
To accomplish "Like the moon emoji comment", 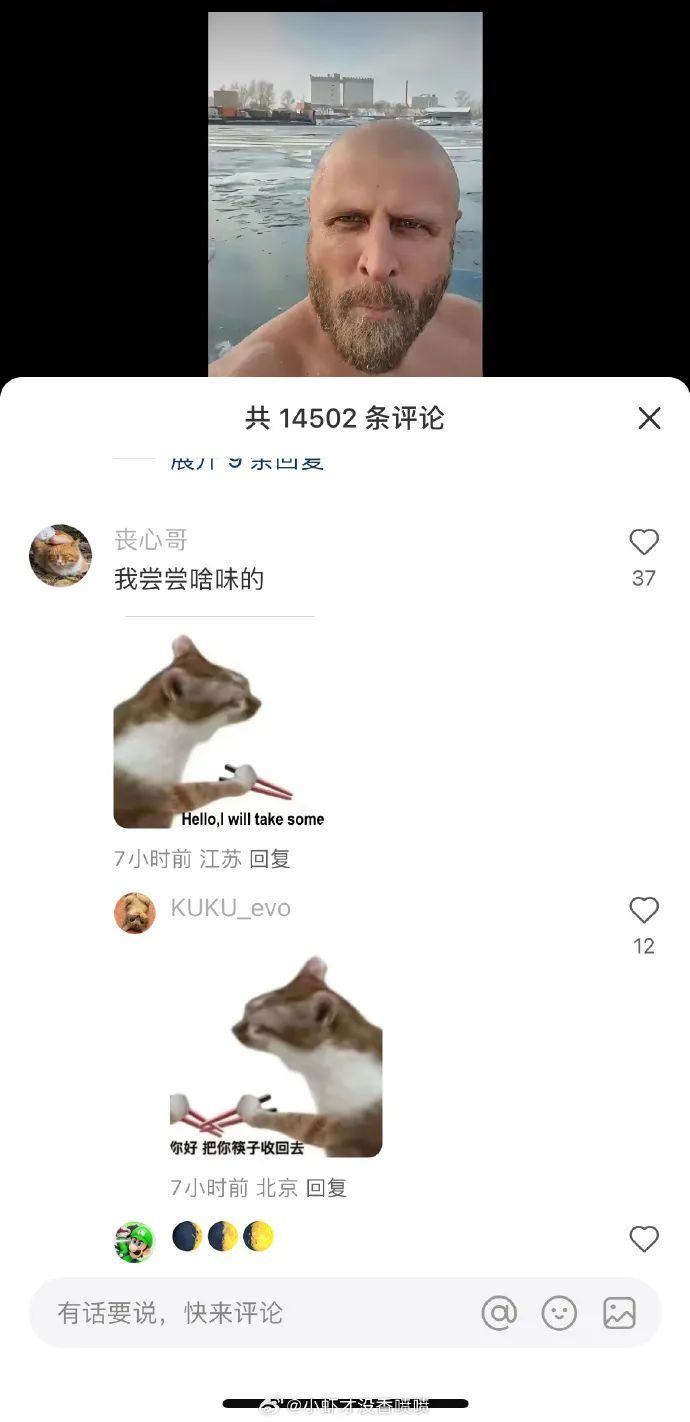I will coord(643,1239).
